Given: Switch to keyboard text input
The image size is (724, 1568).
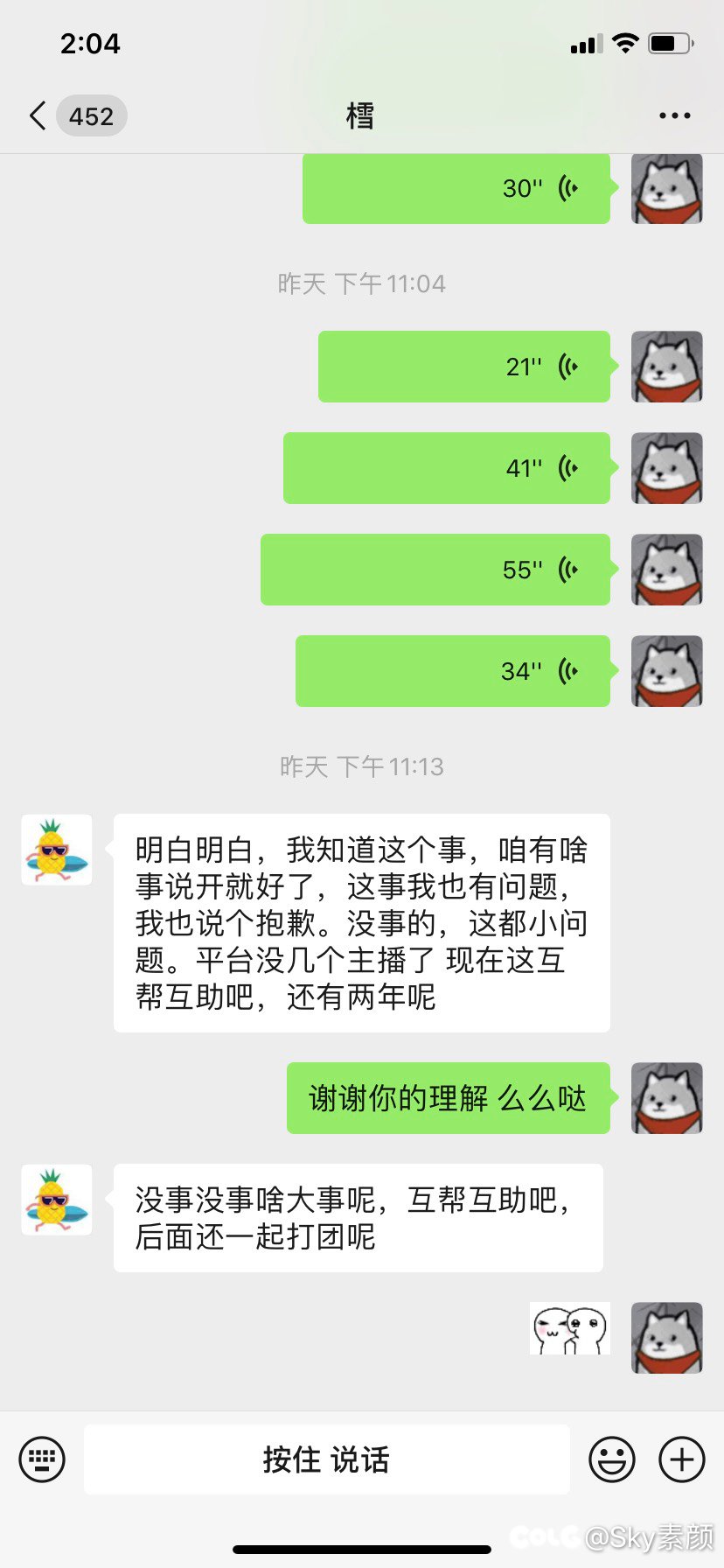Looking at the screenshot, I should 42,1459.
